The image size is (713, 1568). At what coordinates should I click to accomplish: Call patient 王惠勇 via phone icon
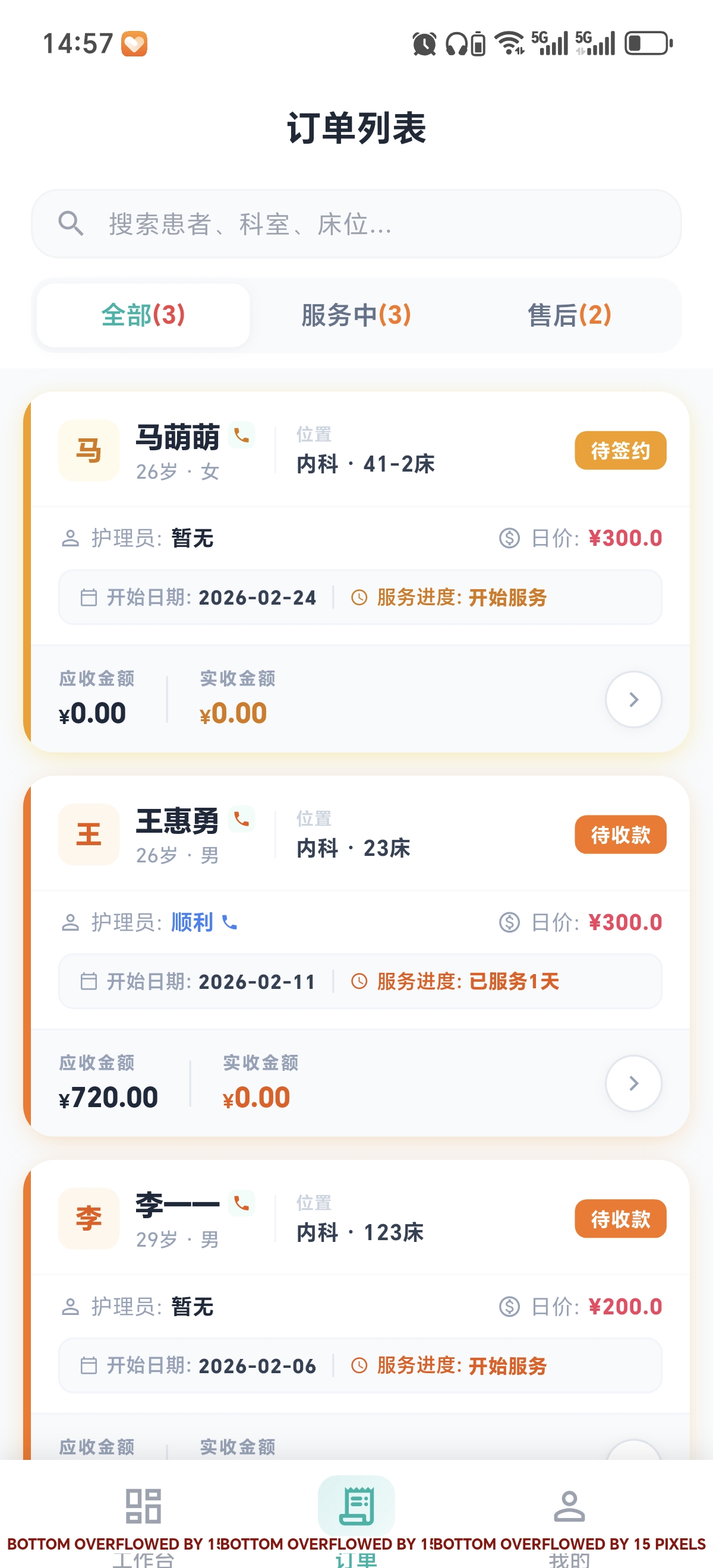241,820
